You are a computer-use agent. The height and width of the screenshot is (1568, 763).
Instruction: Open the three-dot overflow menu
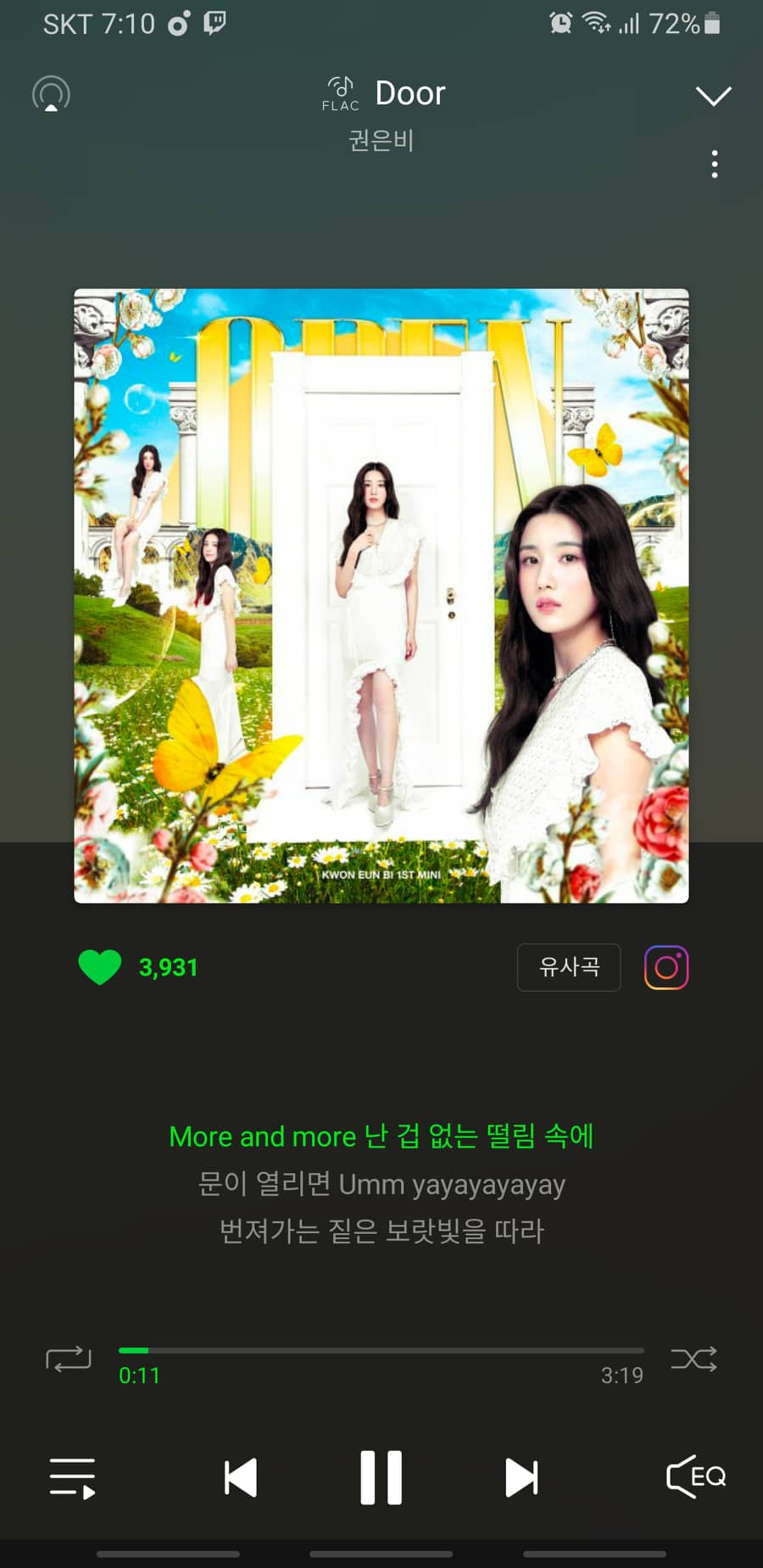click(x=715, y=164)
